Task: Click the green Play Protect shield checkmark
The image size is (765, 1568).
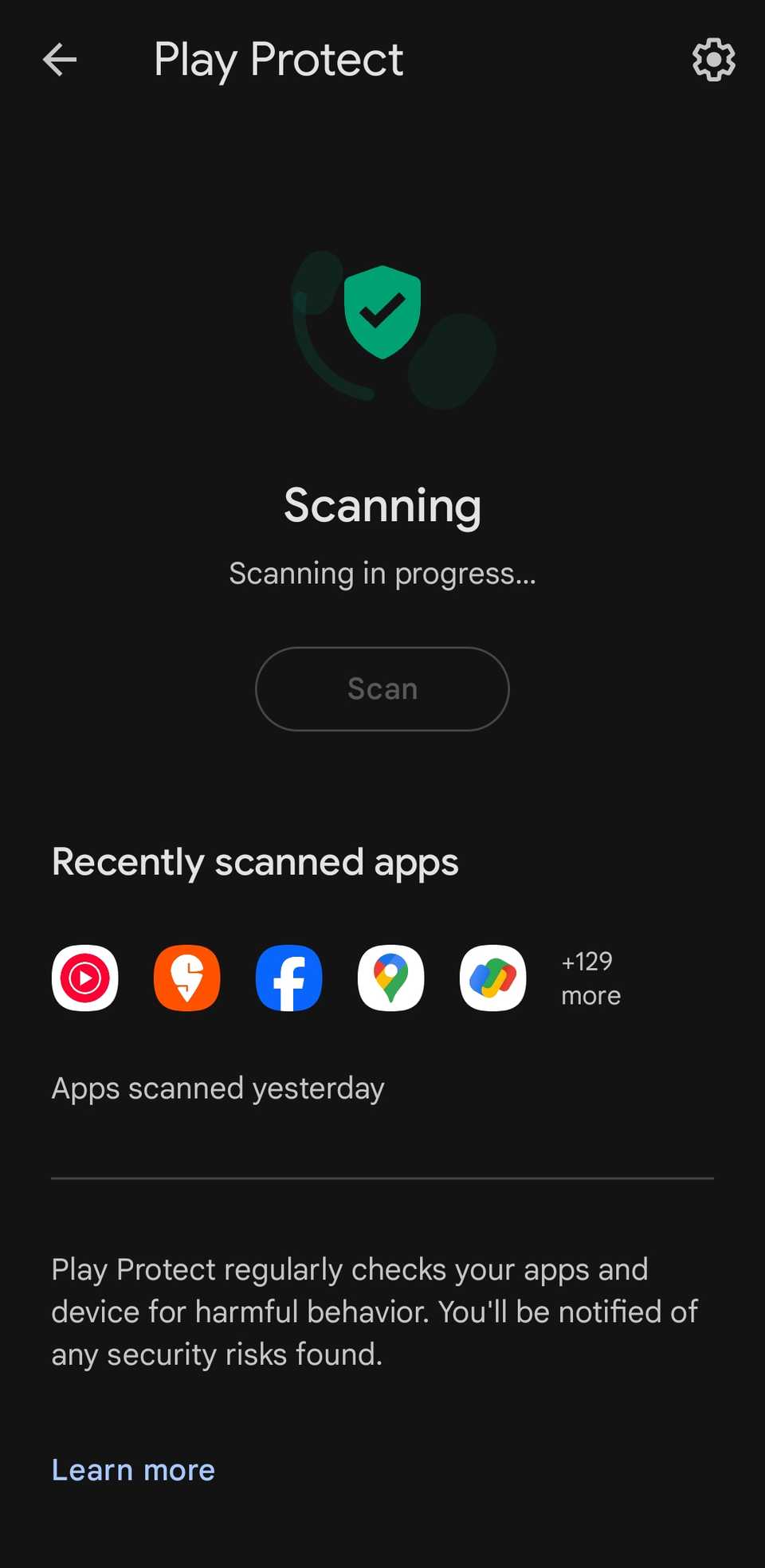Action: [x=382, y=311]
